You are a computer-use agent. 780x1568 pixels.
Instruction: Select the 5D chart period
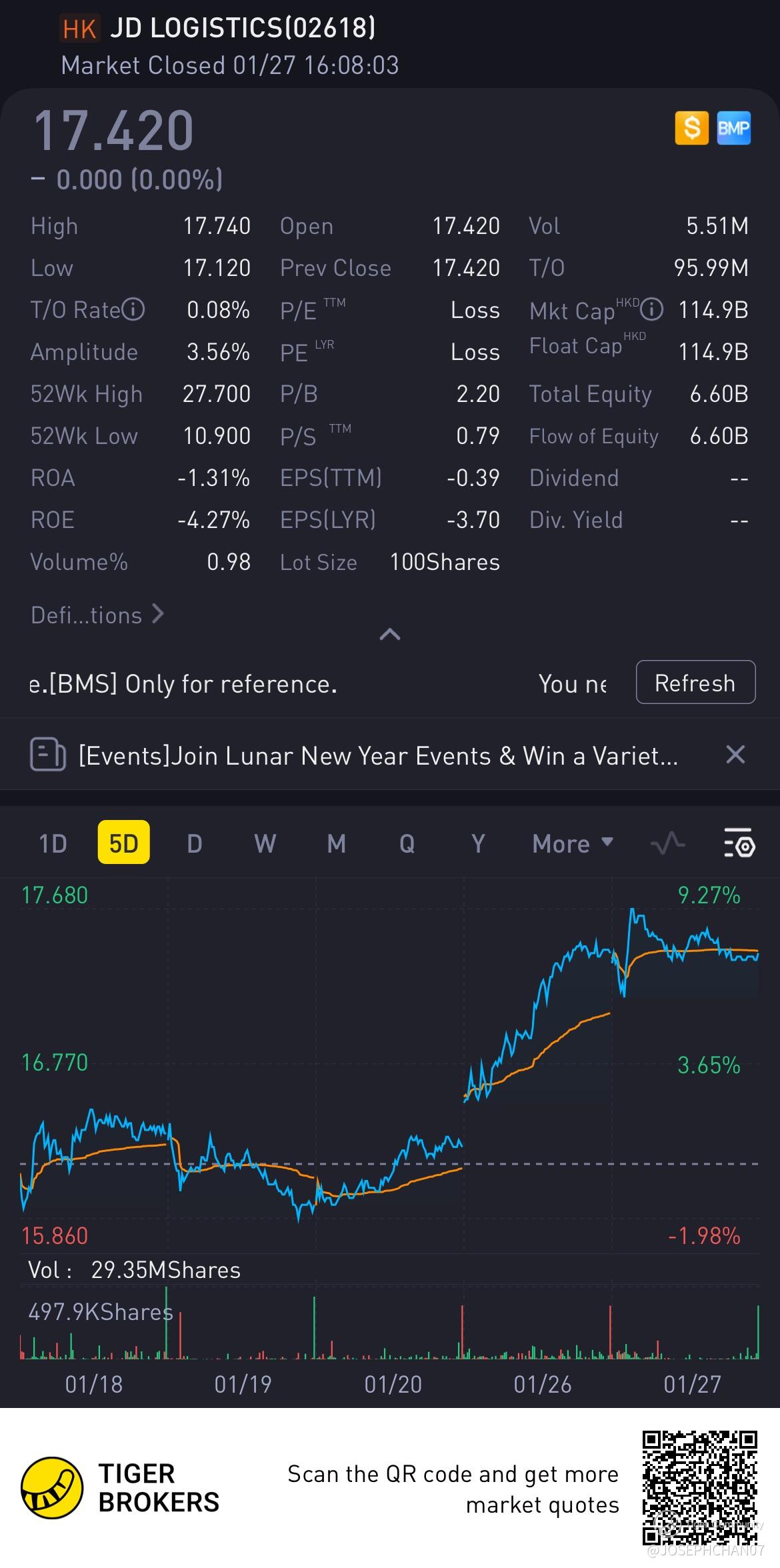click(123, 844)
